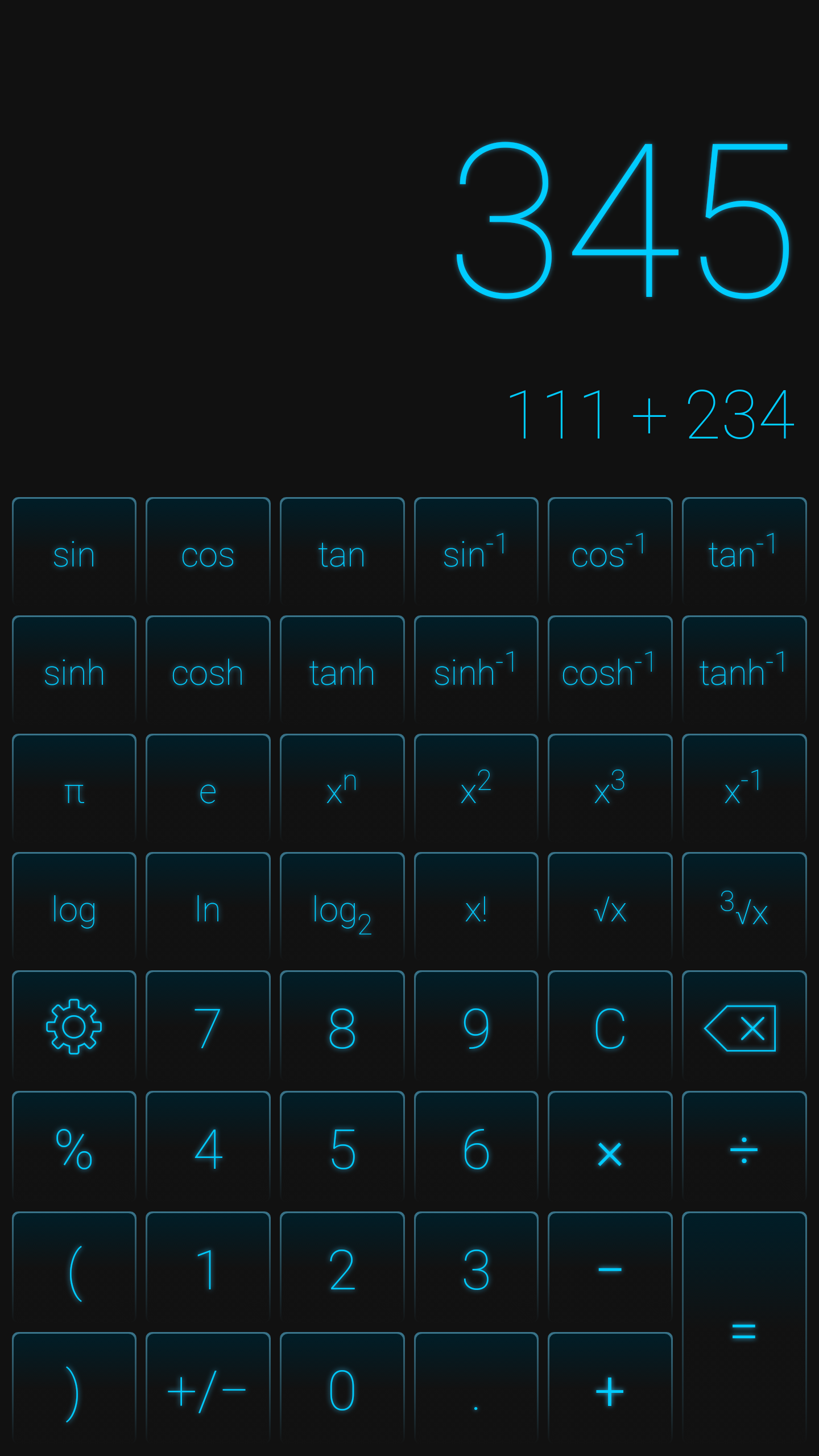The image size is (819, 1456).
Task: Delete last digit with backspace key
Action: (x=744, y=1027)
